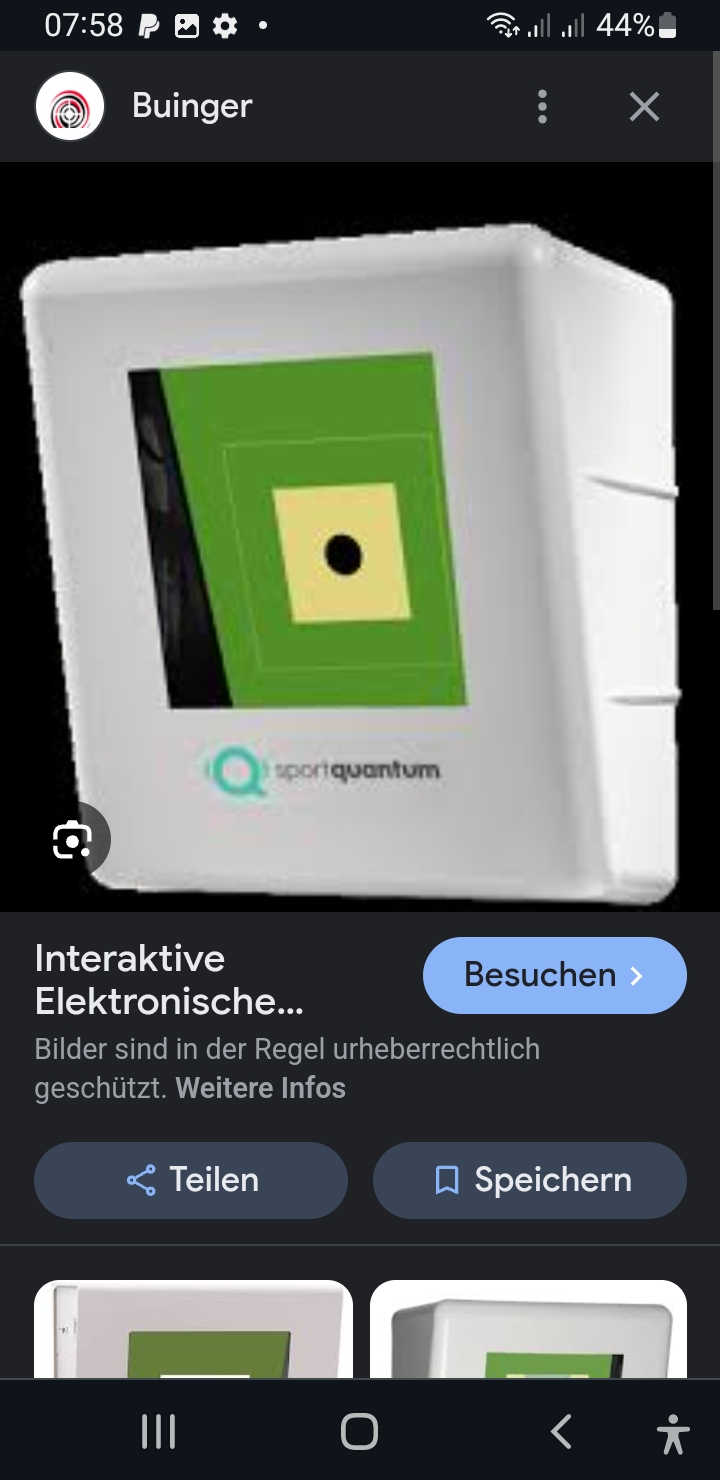Open recent apps from navigation bar
720x1480 pixels.
tap(158, 1431)
